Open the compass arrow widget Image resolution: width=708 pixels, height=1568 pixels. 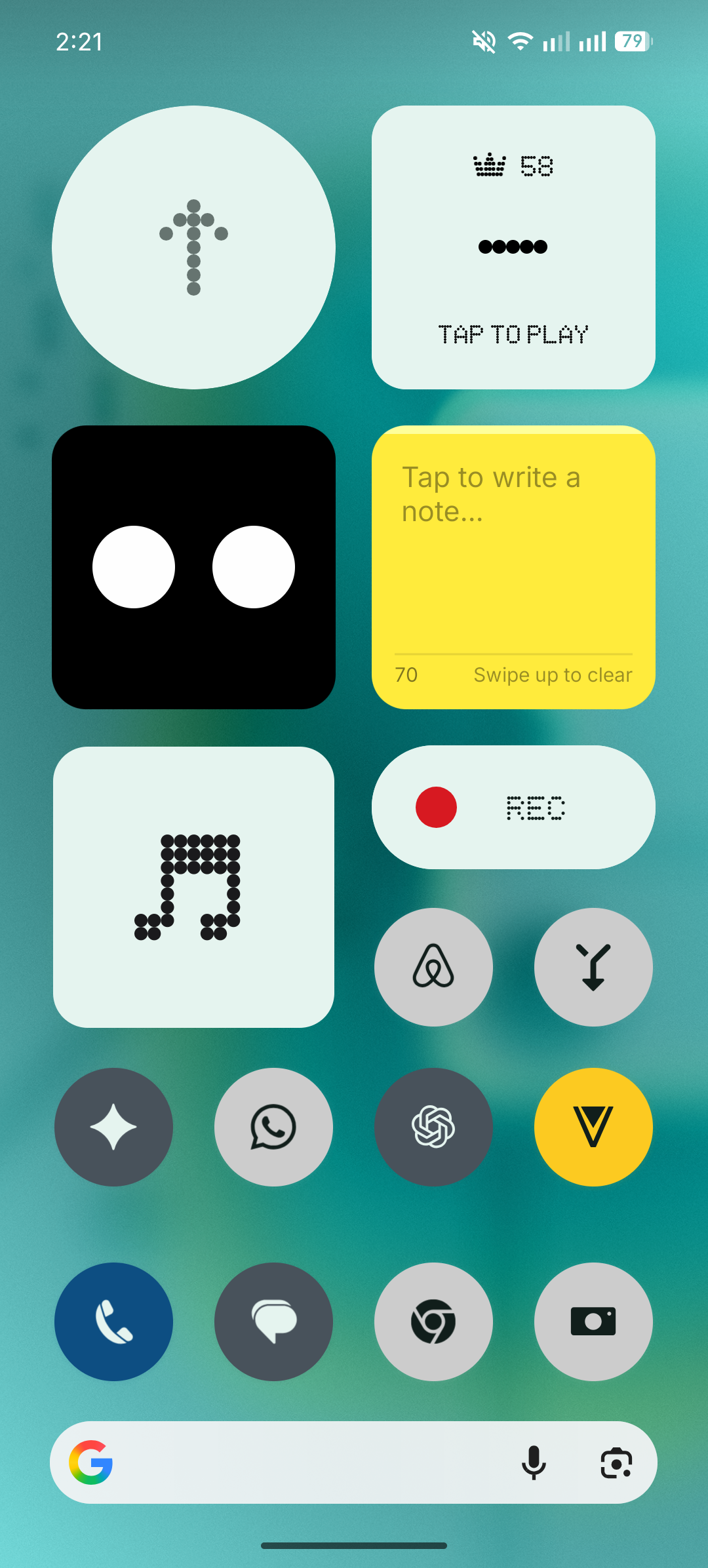[x=193, y=247]
